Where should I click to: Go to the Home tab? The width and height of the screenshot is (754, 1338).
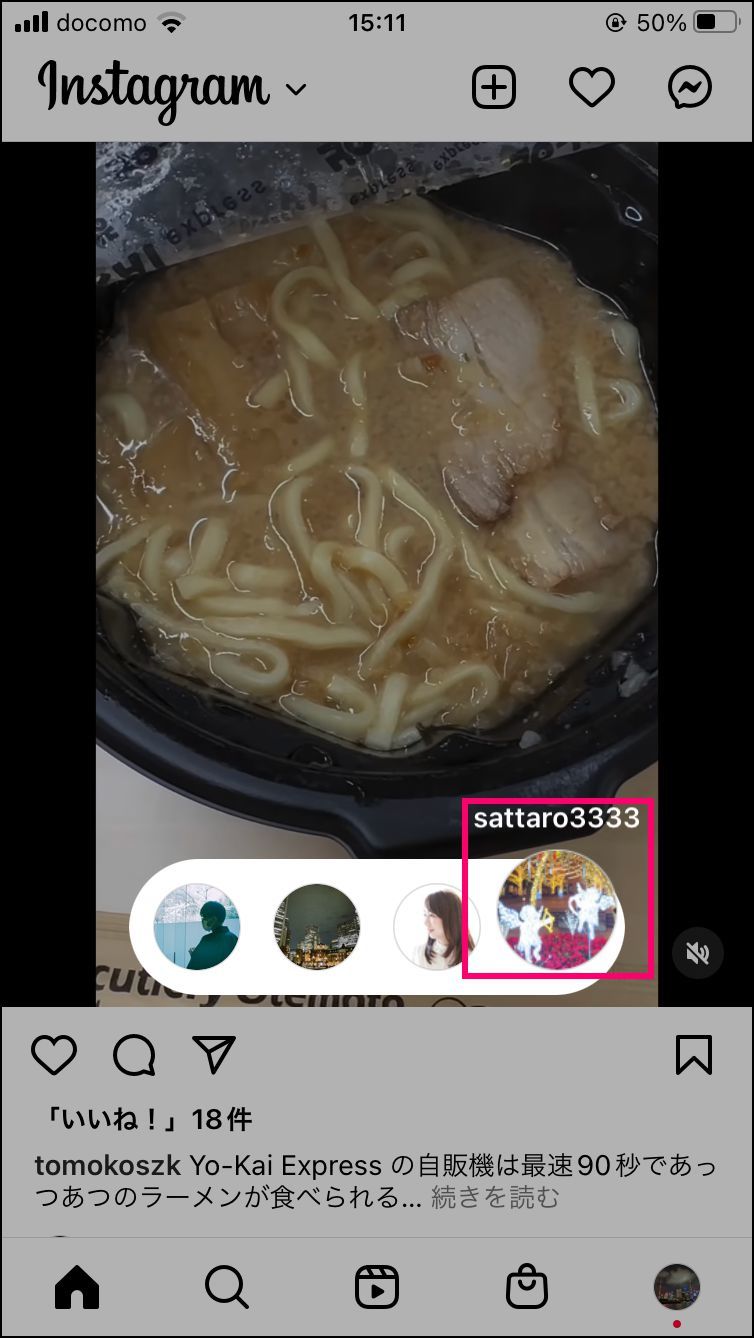pos(77,1288)
